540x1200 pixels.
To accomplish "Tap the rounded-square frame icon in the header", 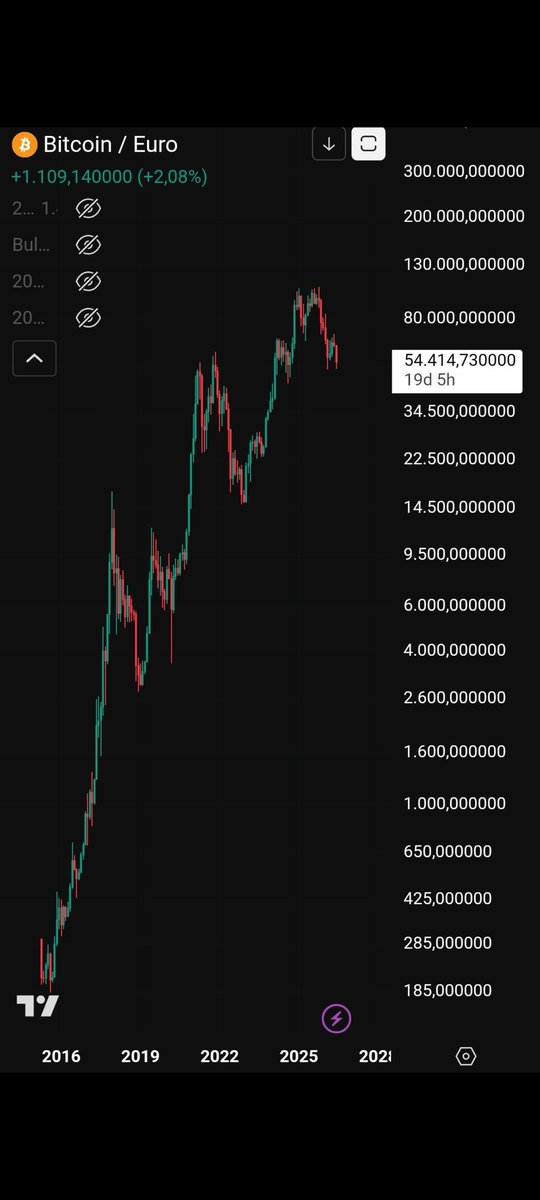I will pos(369,144).
